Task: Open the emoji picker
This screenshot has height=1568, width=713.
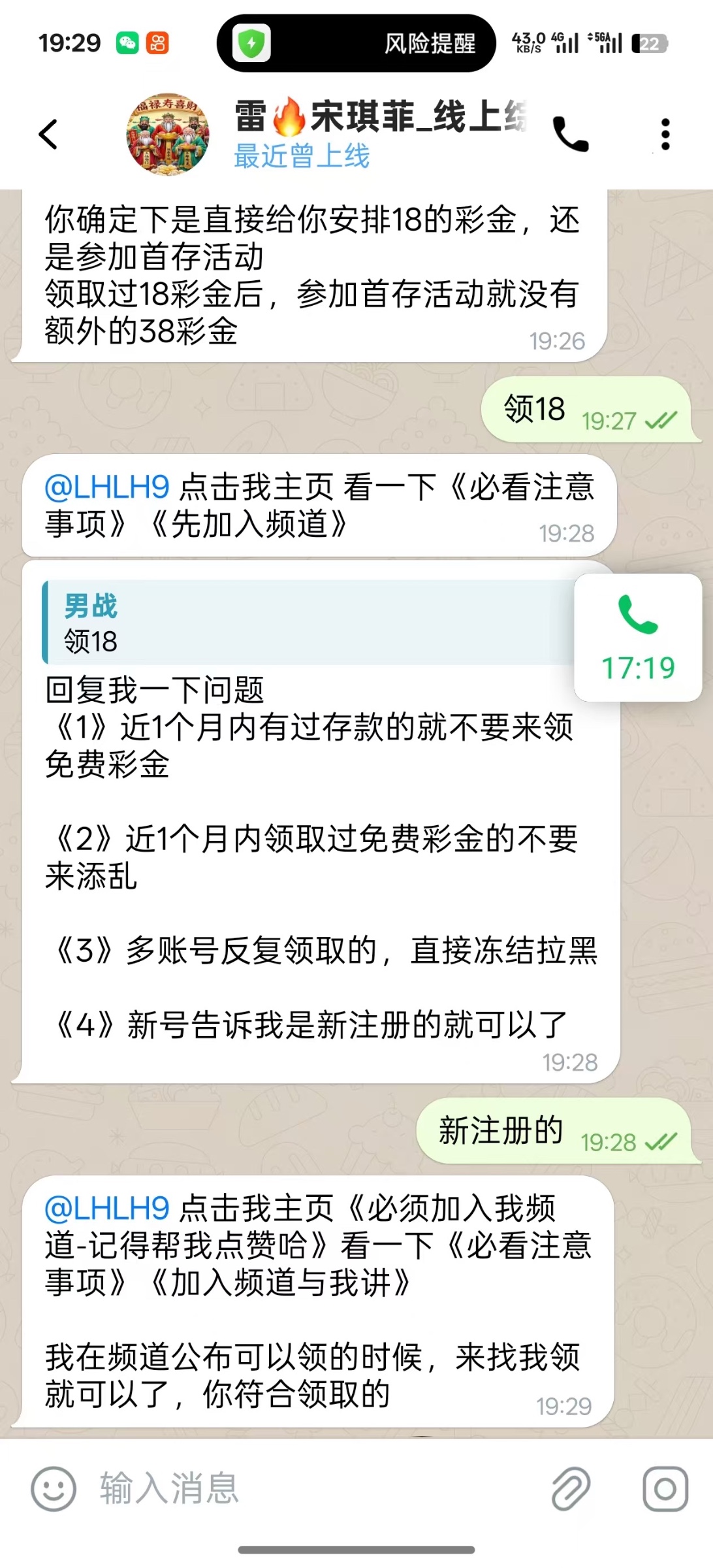Action: 54,1489
